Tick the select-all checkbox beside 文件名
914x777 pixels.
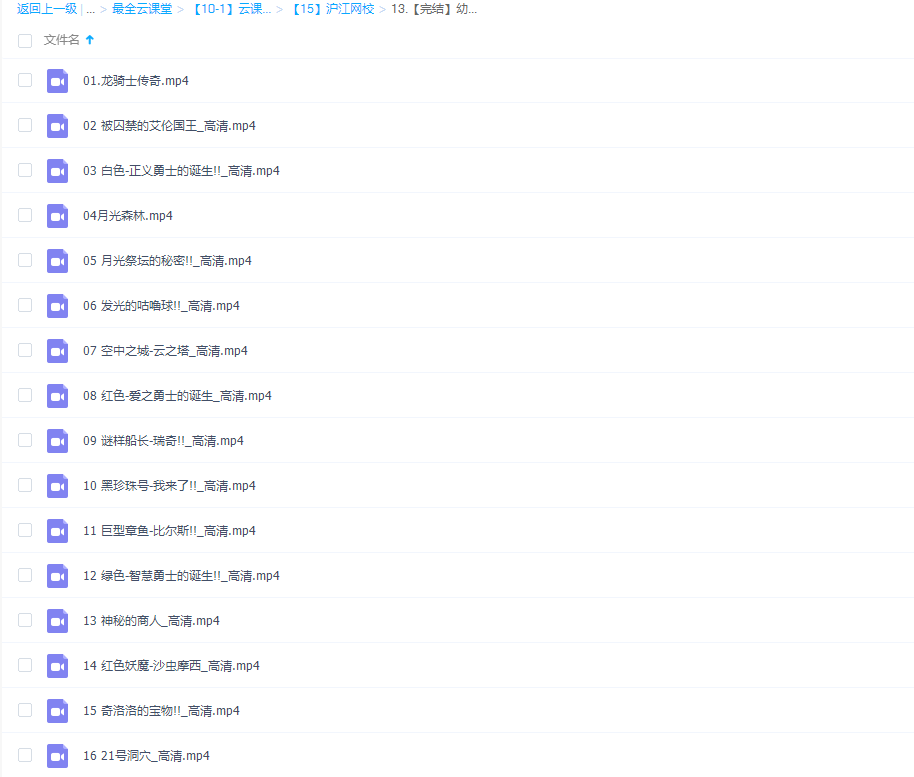[x=25, y=41]
